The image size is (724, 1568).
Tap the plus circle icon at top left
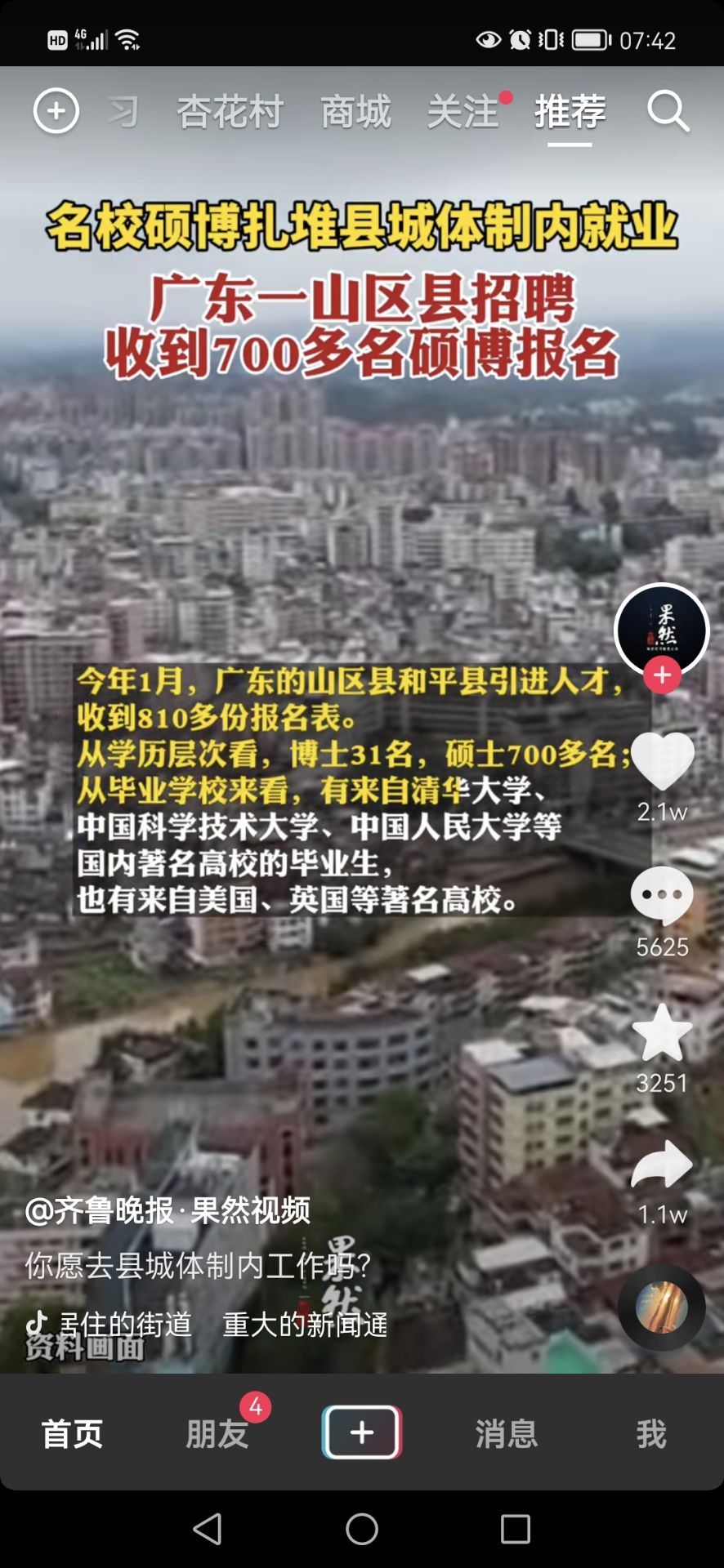coord(56,111)
